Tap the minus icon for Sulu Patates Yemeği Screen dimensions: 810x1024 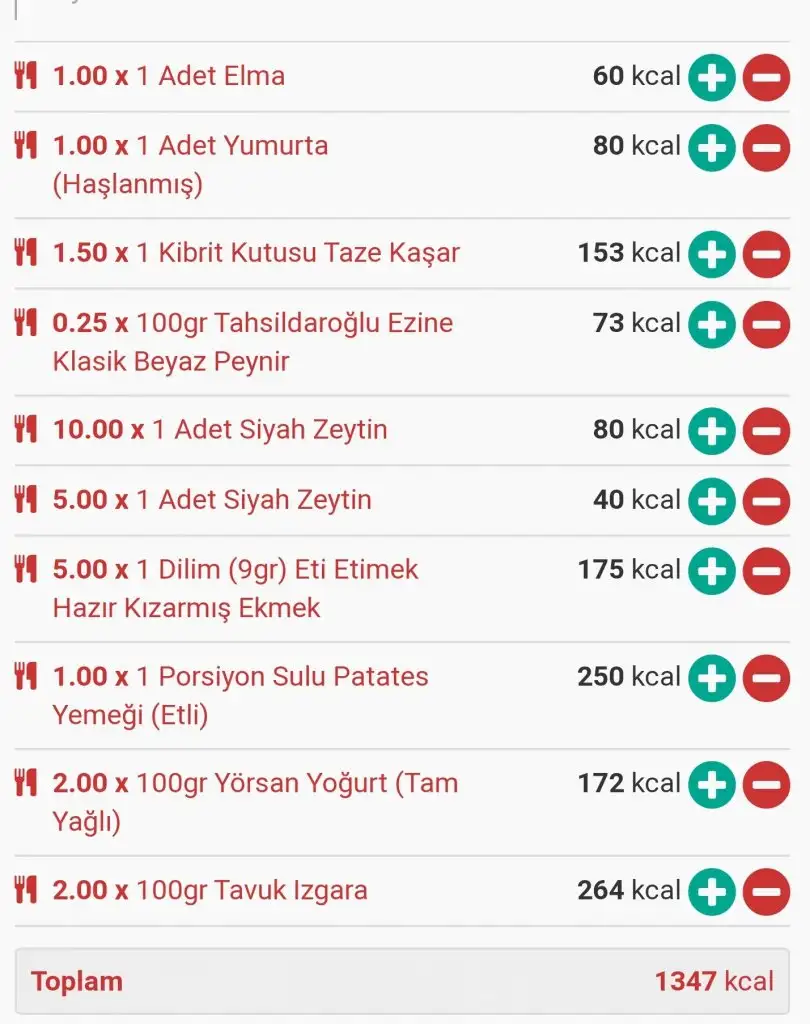click(766, 678)
